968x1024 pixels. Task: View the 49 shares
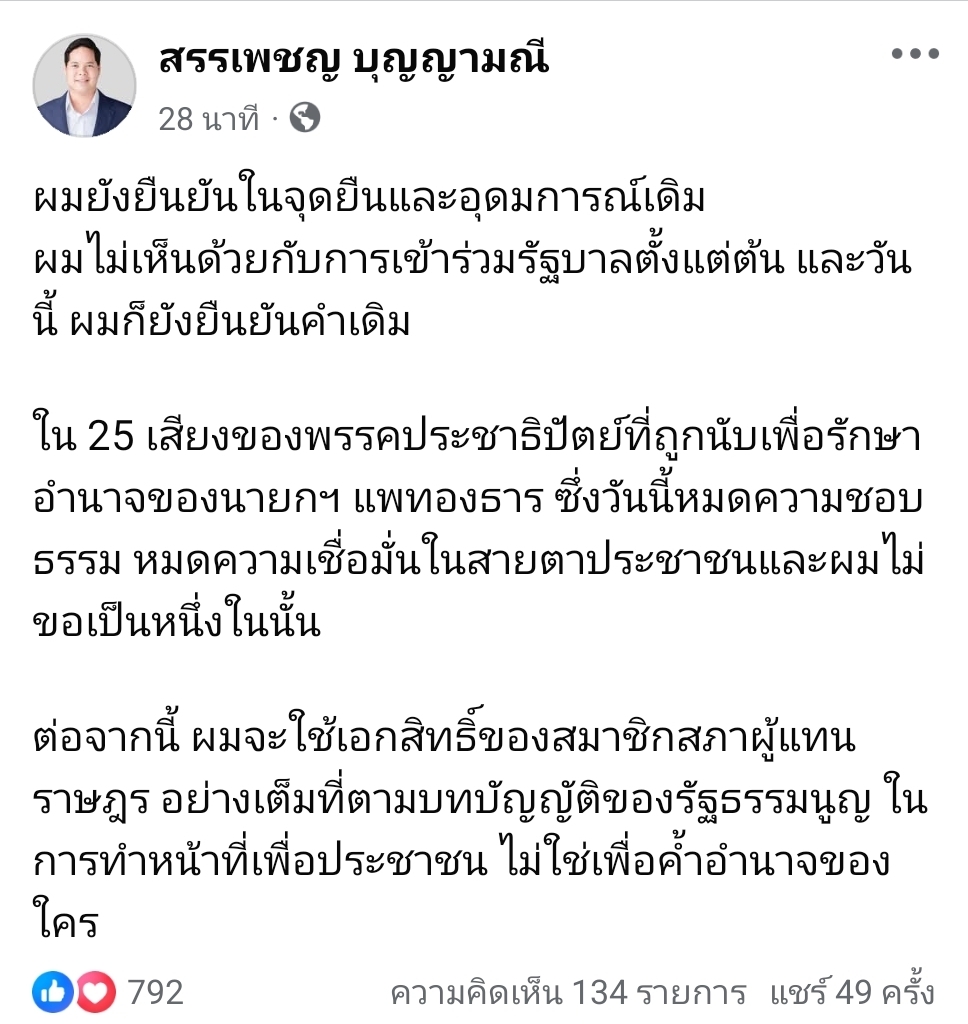click(852, 993)
